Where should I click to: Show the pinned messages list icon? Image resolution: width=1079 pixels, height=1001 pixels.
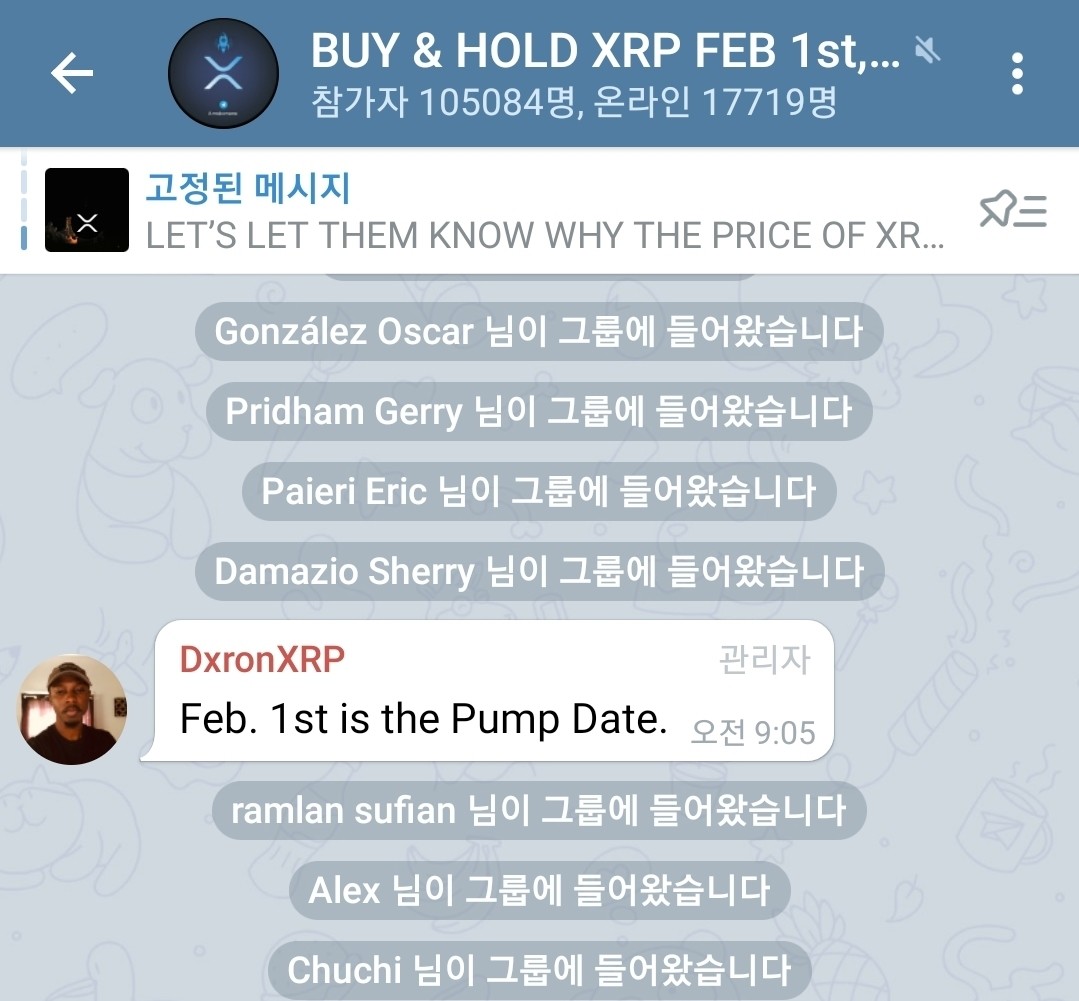coord(1012,211)
